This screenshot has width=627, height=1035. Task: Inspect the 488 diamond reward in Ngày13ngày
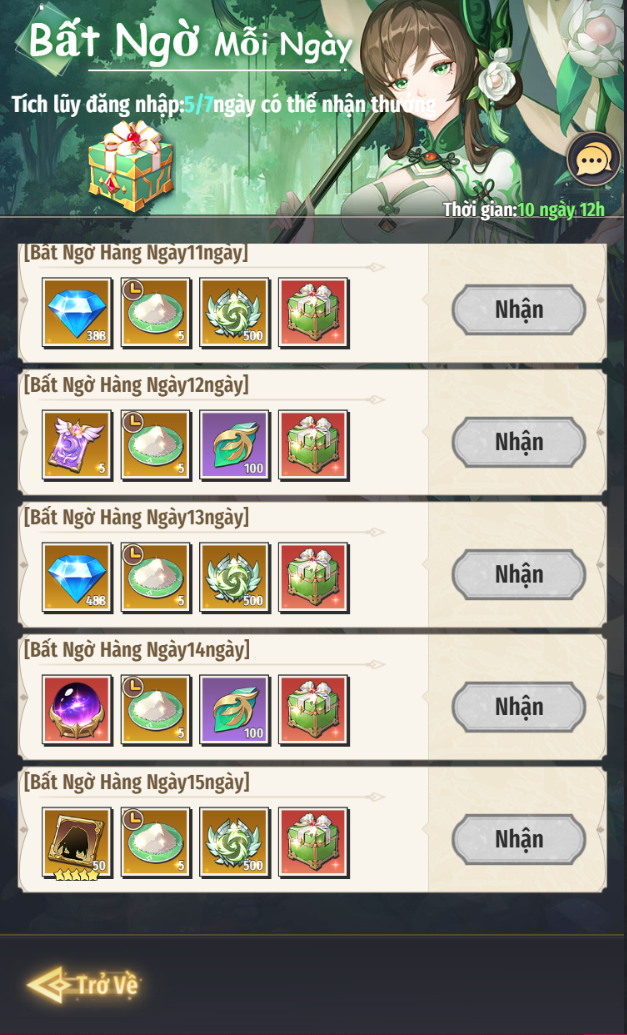click(77, 578)
